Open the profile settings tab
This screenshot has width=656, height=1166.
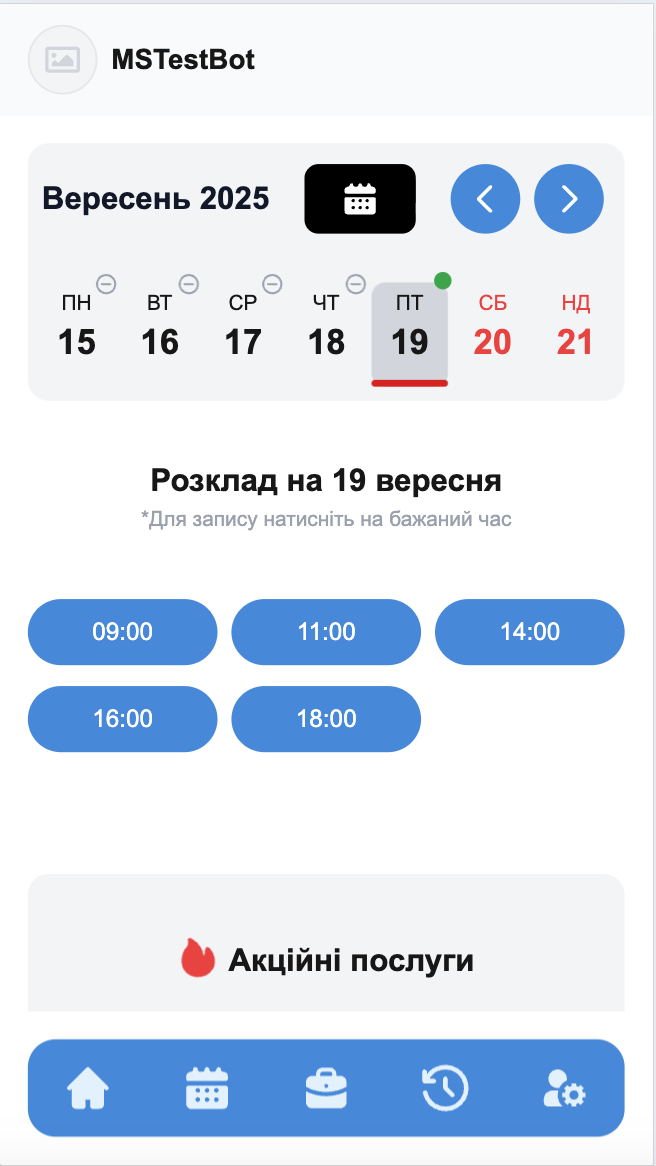[564, 1088]
